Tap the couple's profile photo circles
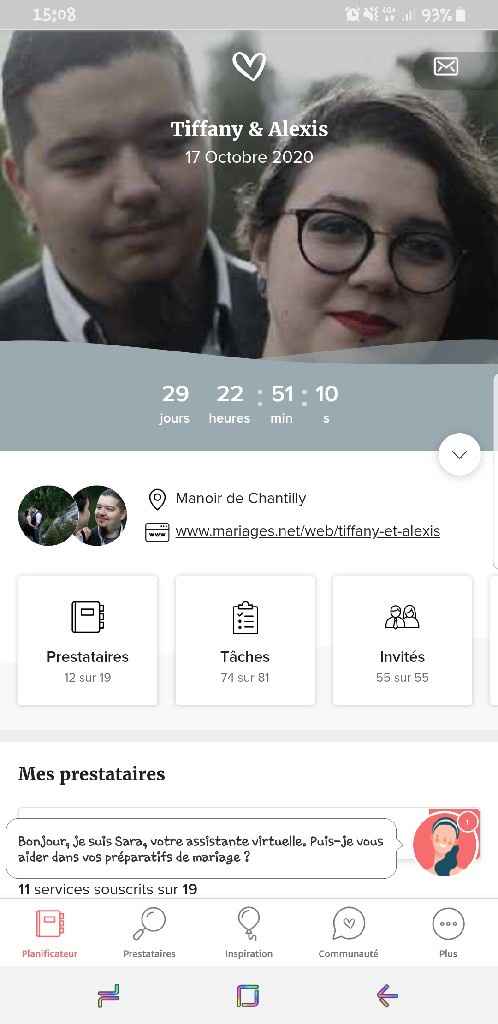498x1024 pixels. [72, 516]
